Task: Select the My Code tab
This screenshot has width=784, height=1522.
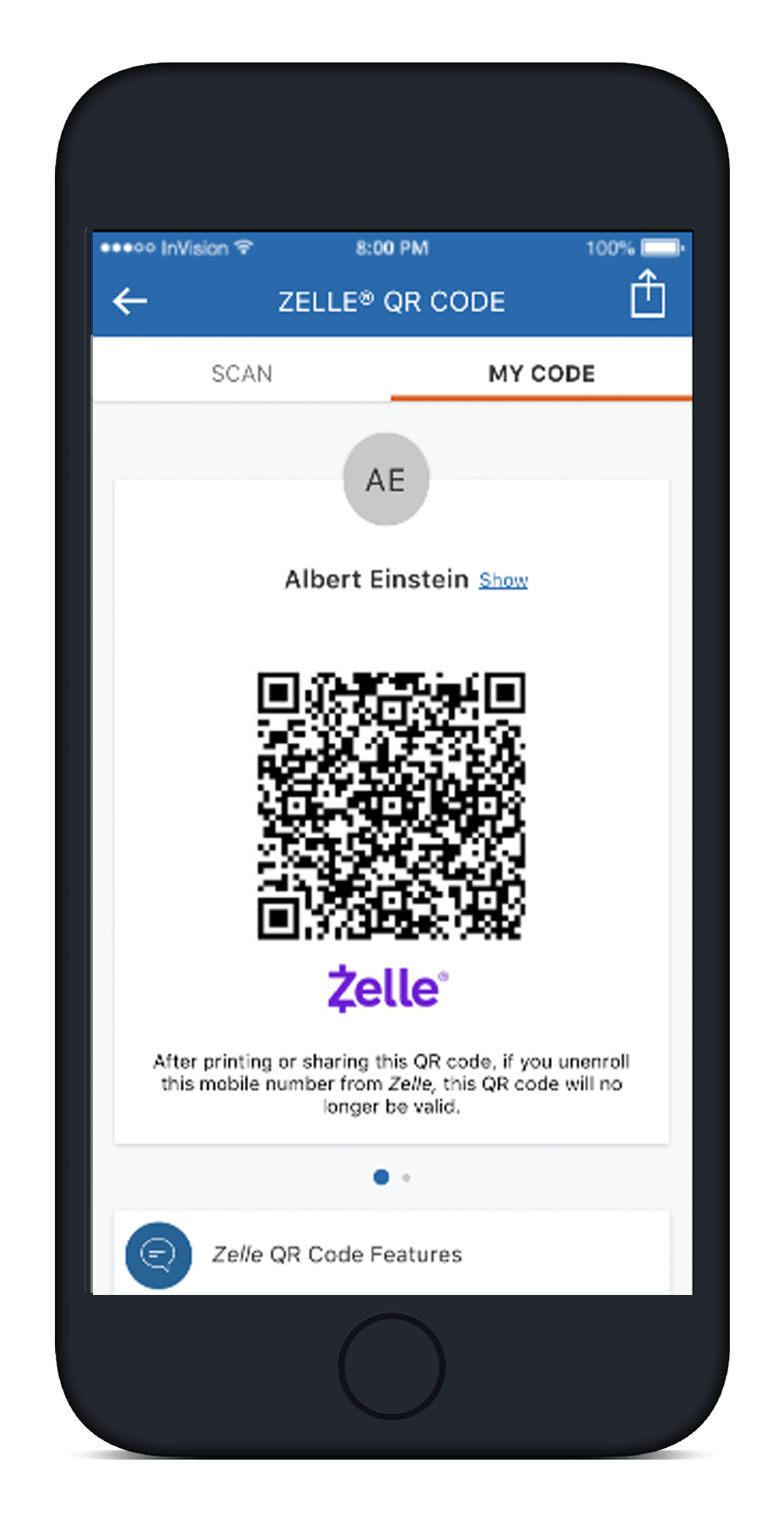Action: point(542,374)
